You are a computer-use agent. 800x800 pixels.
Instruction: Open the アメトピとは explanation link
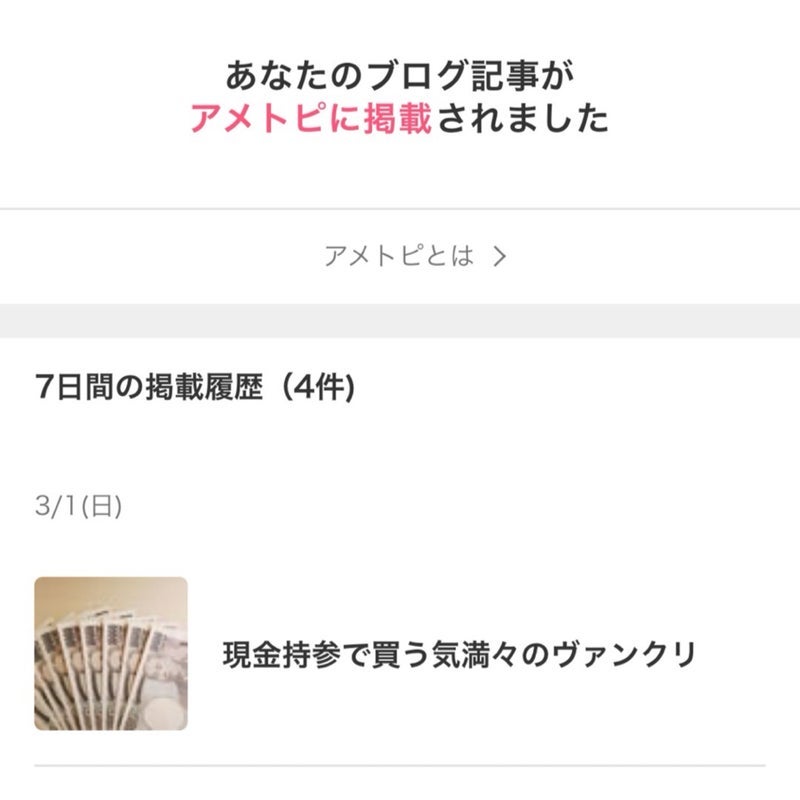(415, 257)
